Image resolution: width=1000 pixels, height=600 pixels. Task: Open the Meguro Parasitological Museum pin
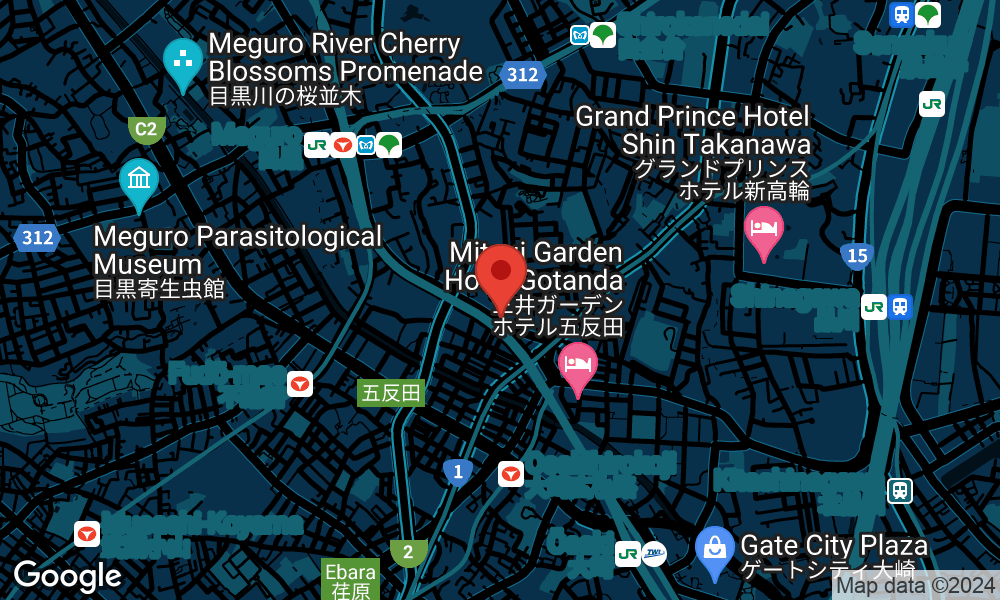[x=139, y=183]
